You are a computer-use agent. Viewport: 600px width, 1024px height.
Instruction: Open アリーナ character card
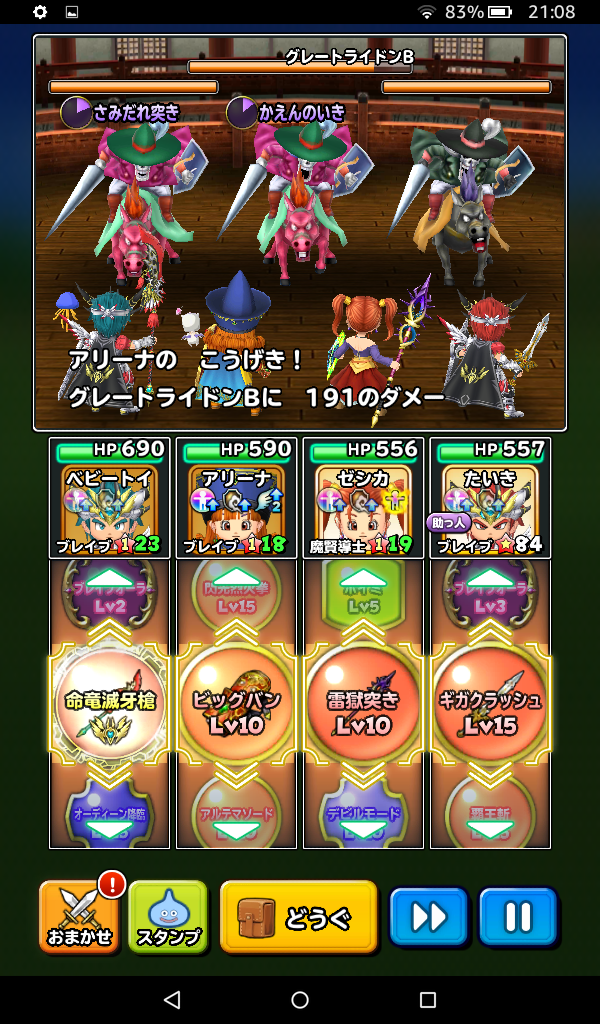click(x=236, y=498)
